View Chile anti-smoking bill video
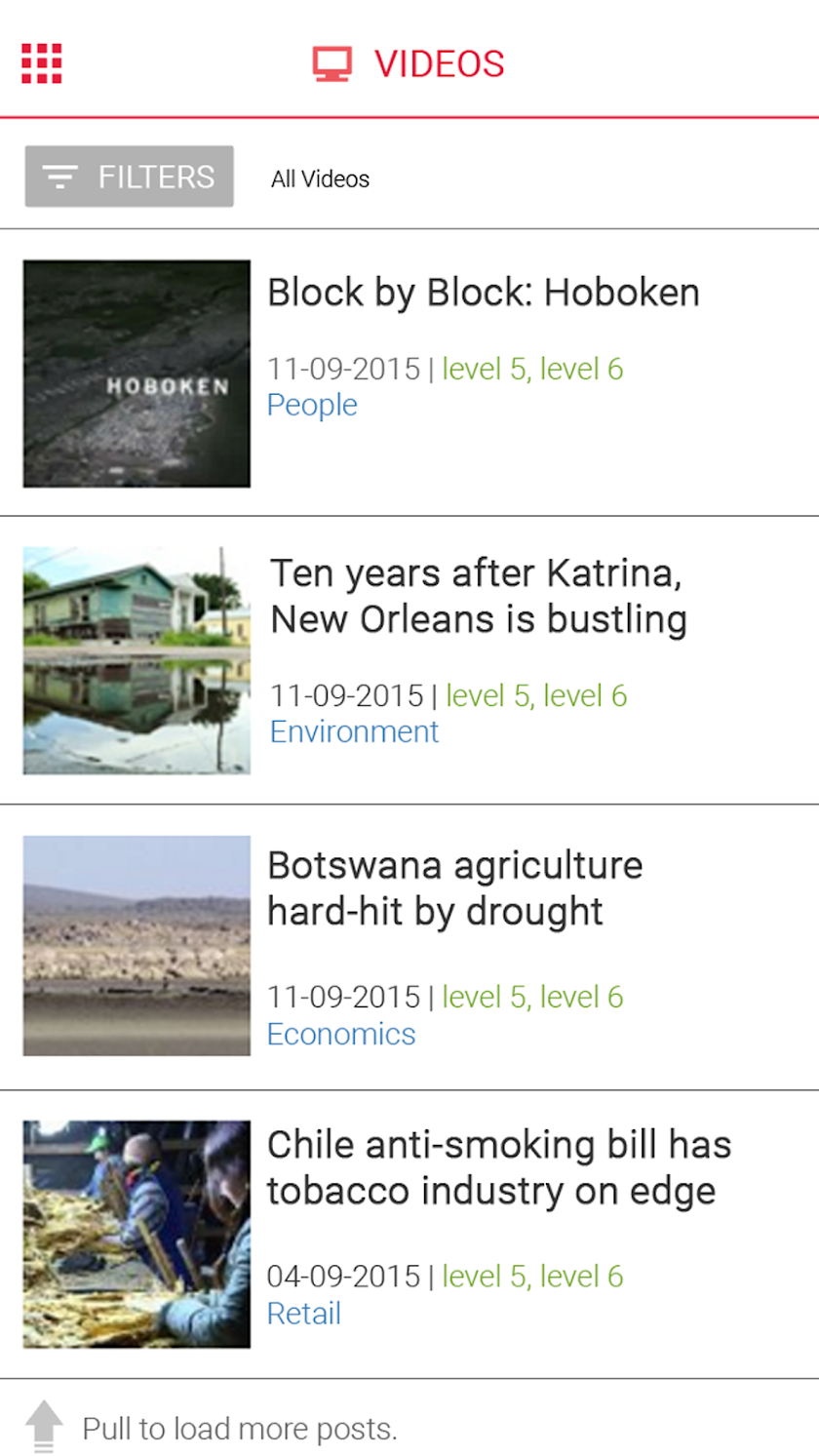The height and width of the screenshot is (1456, 819). (498, 1167)
